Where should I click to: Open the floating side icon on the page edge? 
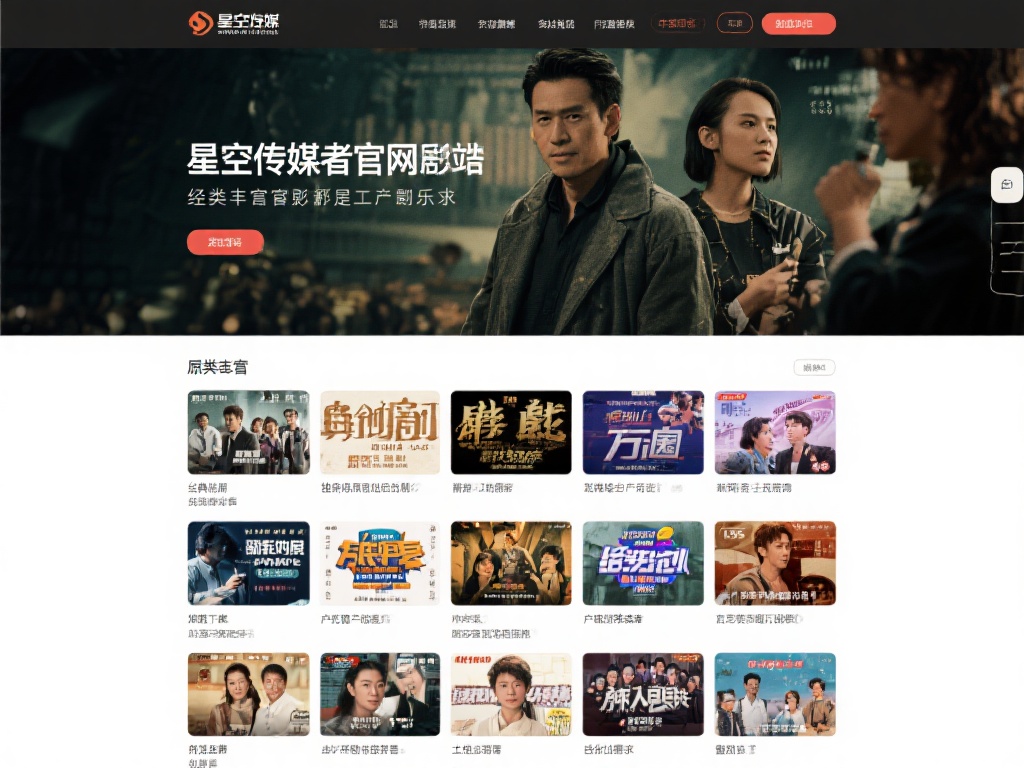(x=1007, y=184)
